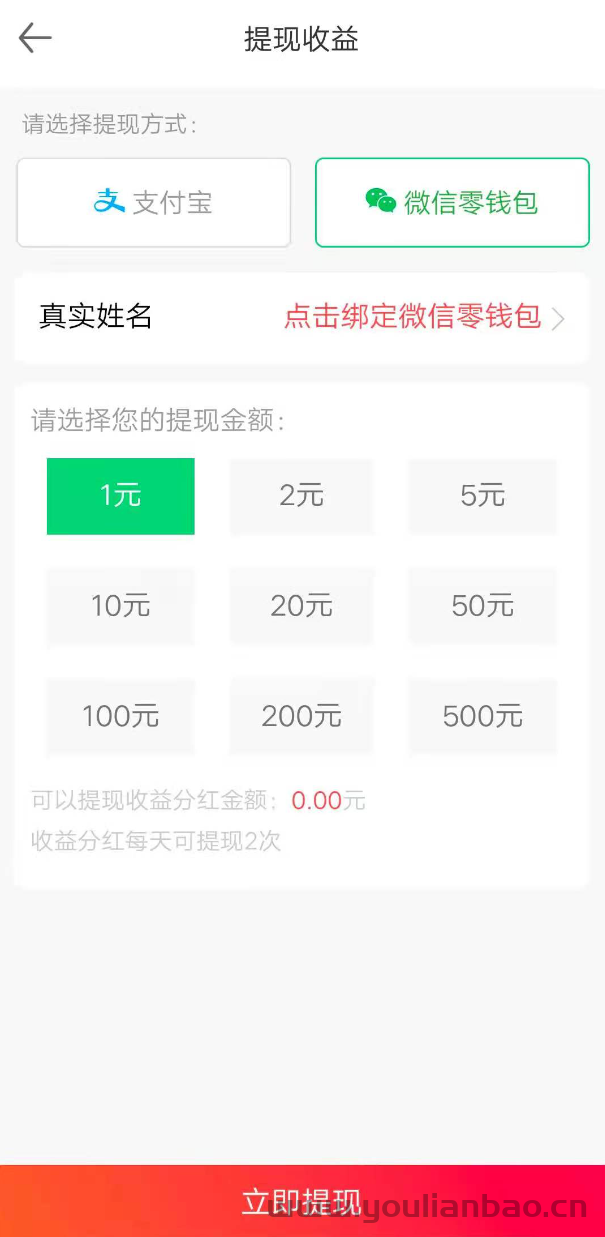
Task: Pick the 50元 amount option
Action: 482,606
